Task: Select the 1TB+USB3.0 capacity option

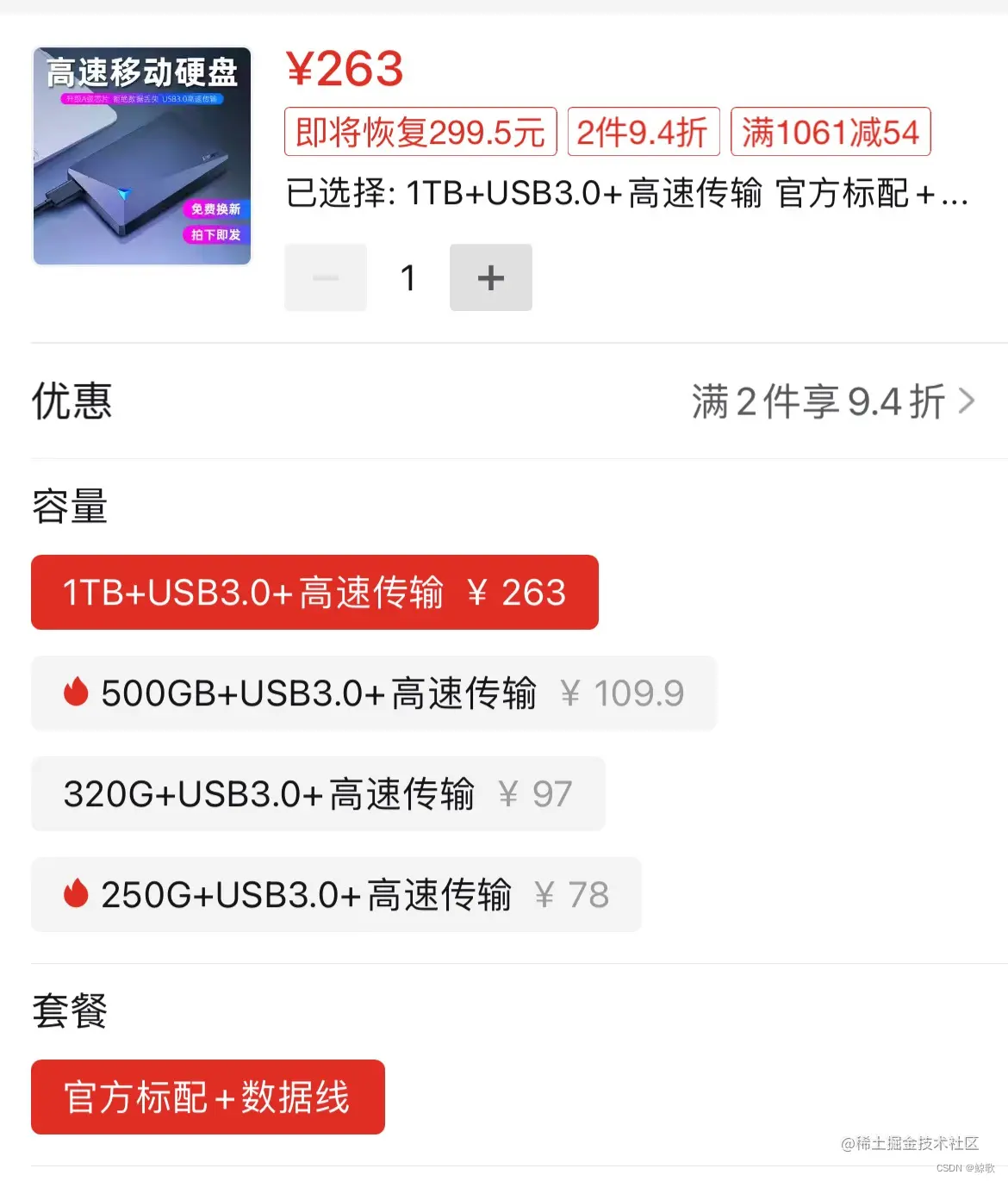Action: [314, 593]
